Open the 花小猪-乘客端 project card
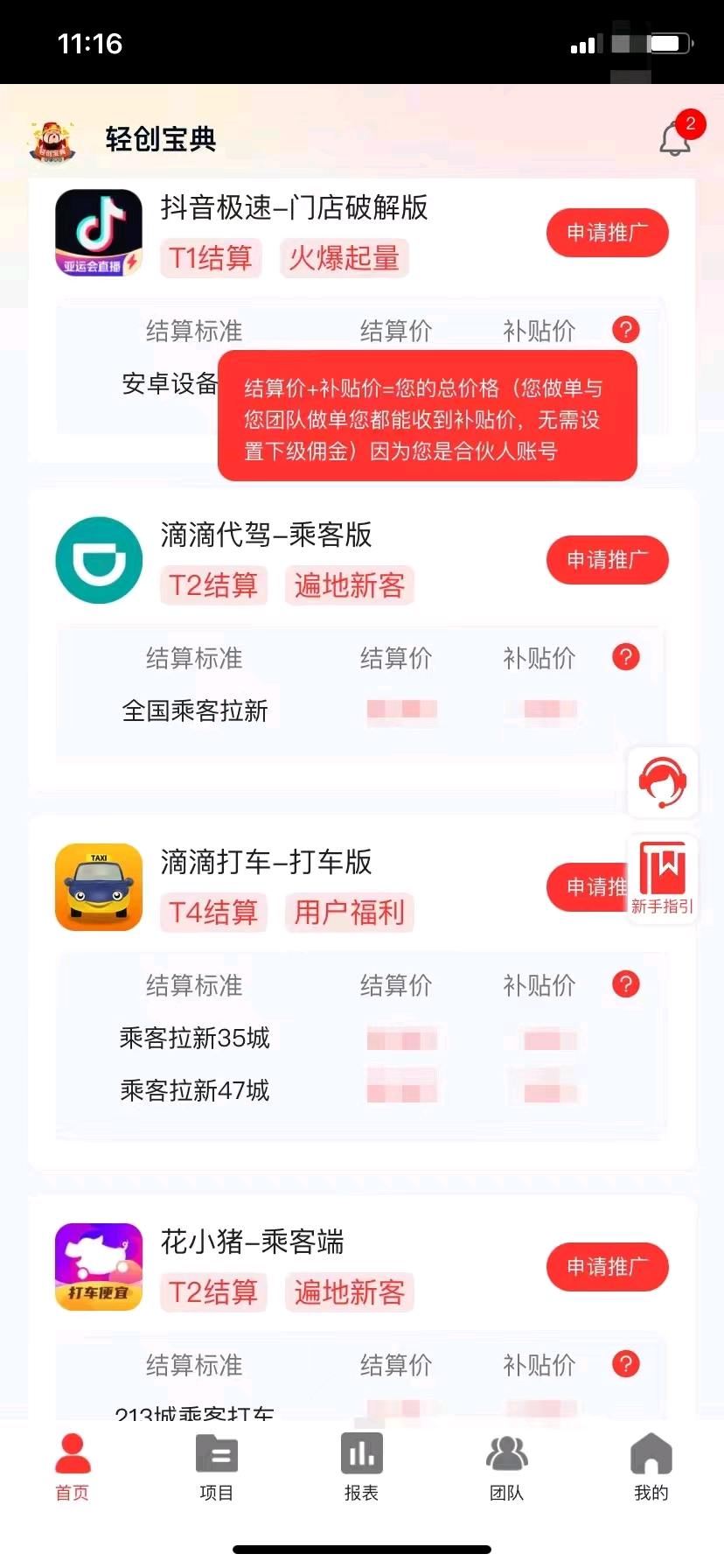 click(253, 1242)
